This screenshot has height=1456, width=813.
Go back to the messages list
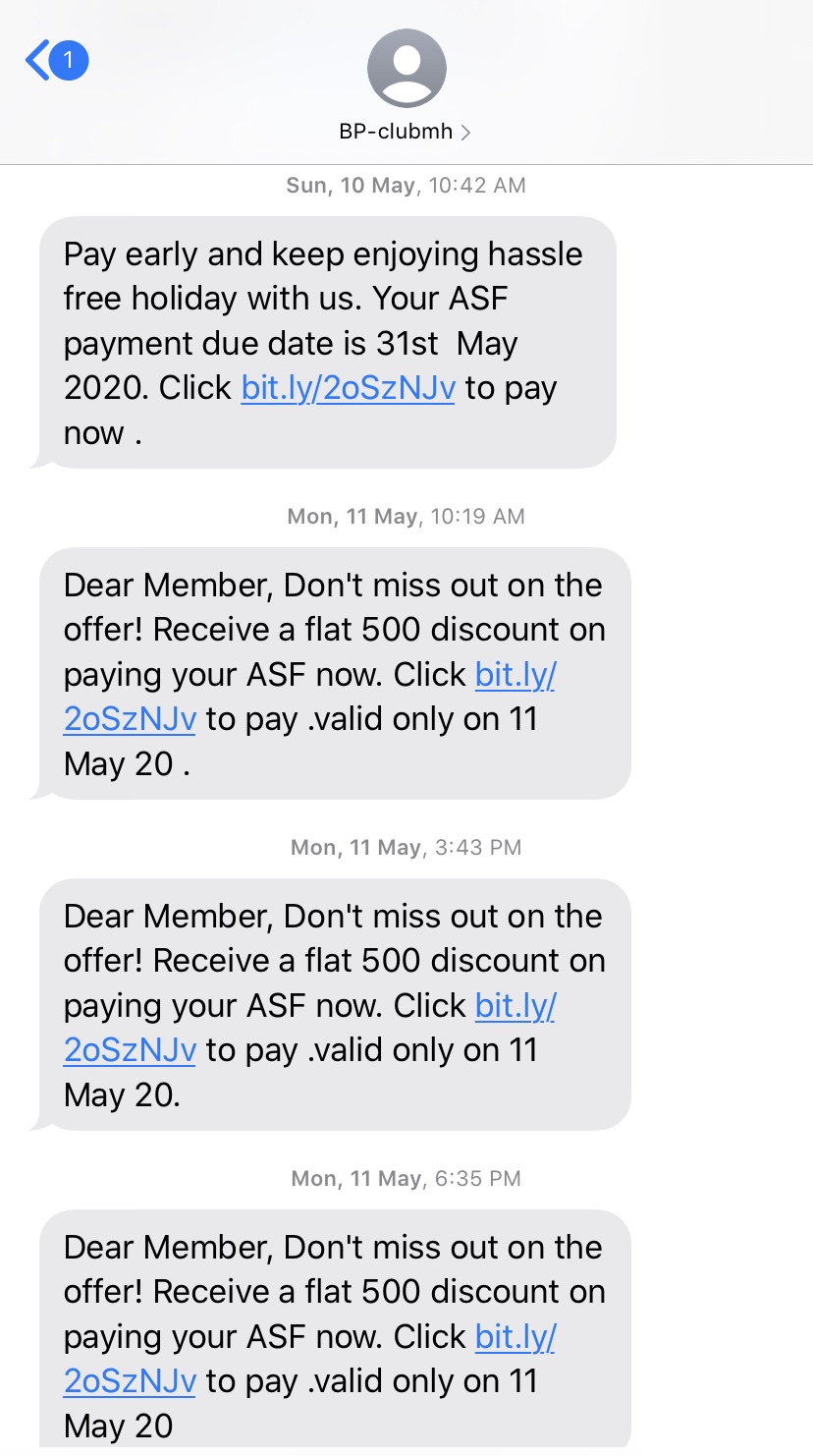pos(56,61)
